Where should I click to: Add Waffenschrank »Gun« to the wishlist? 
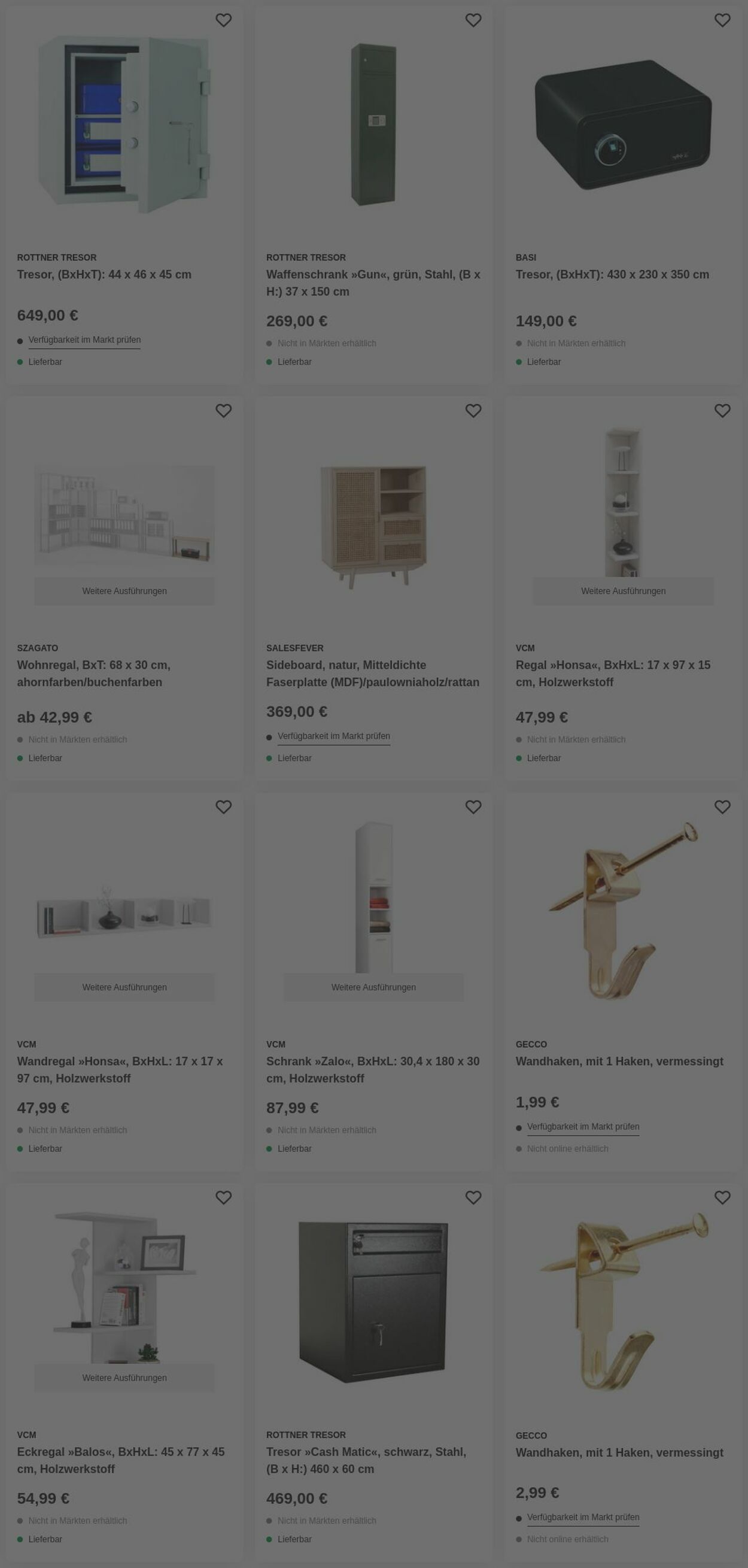(x=473, y=20)
